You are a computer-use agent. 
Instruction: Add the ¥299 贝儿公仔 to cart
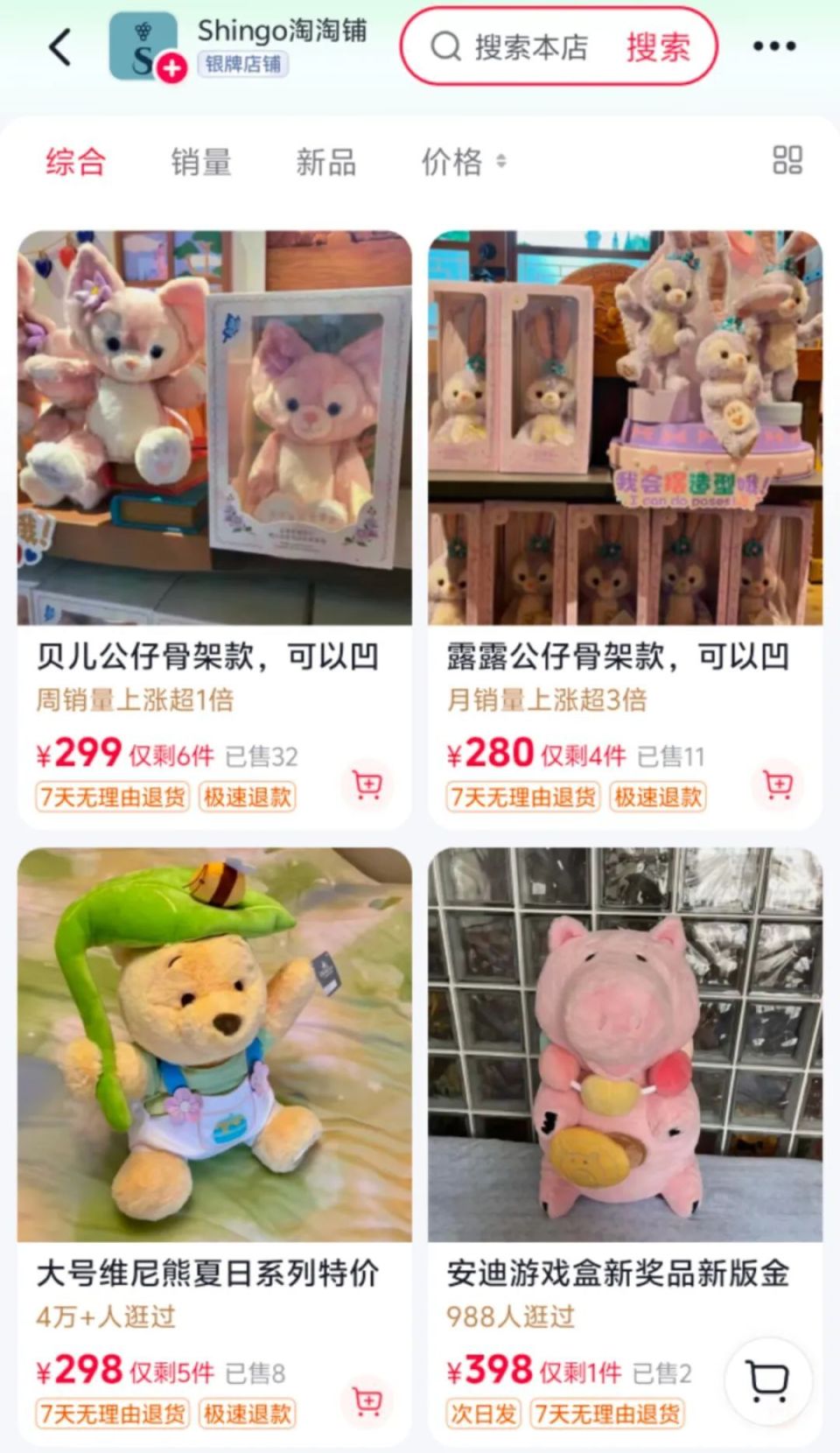(x=367, y=784)
